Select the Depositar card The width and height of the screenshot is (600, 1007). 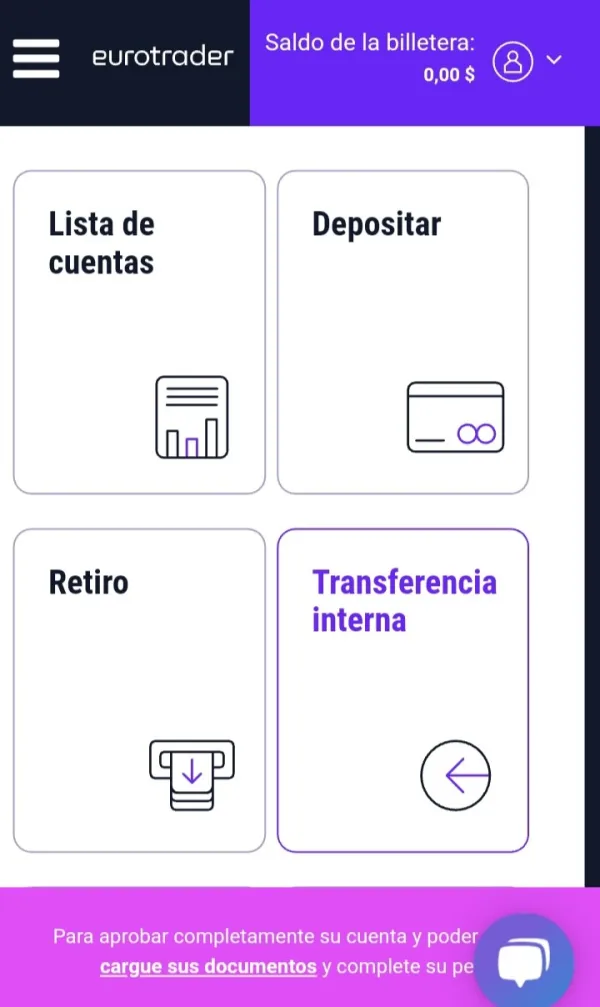(x=402, y=332)
